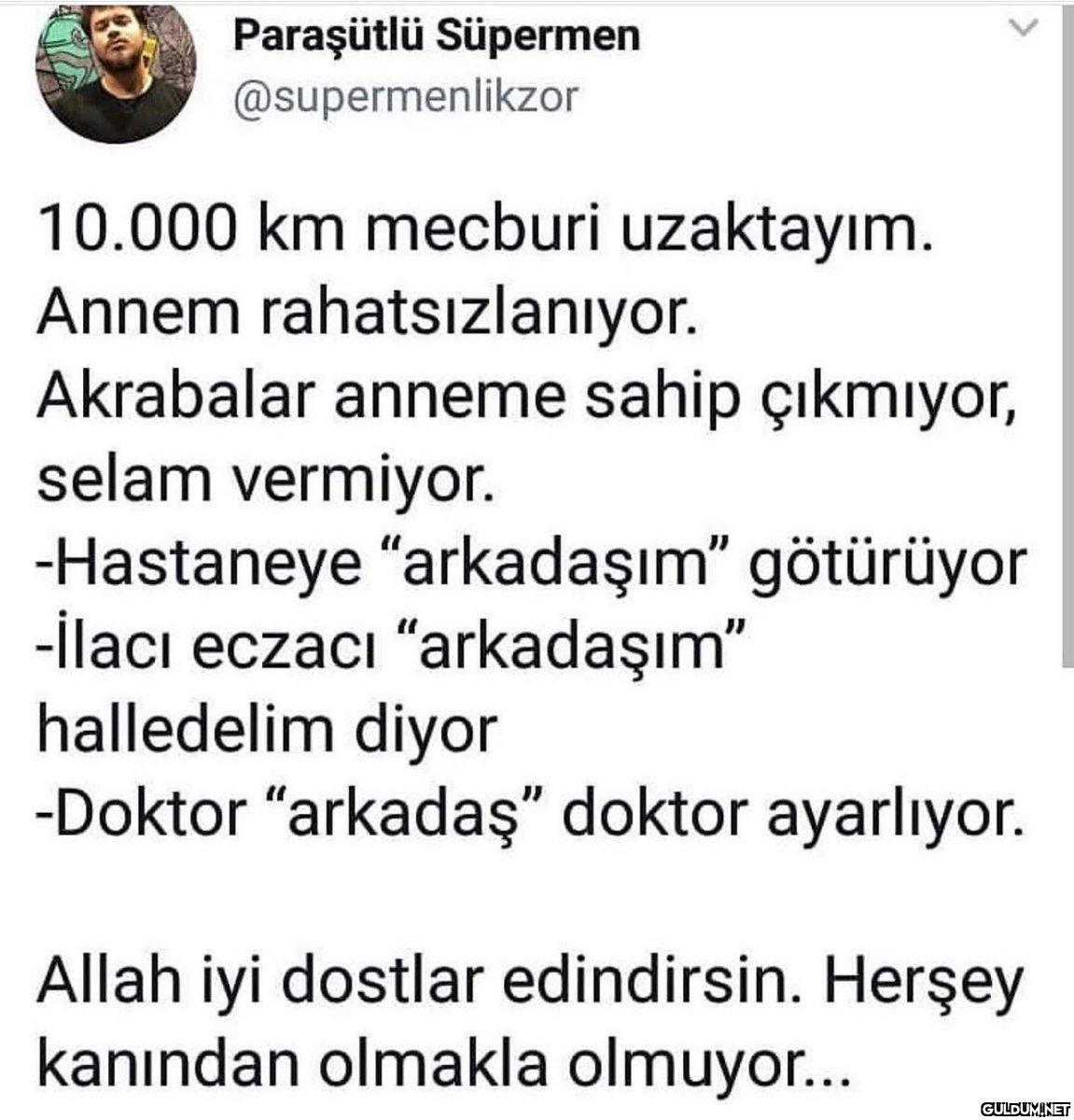The width and height of the screenshot is (1074, 1120).
Task: Open the tweet options chevron
Action: (x=1024, y=30)
